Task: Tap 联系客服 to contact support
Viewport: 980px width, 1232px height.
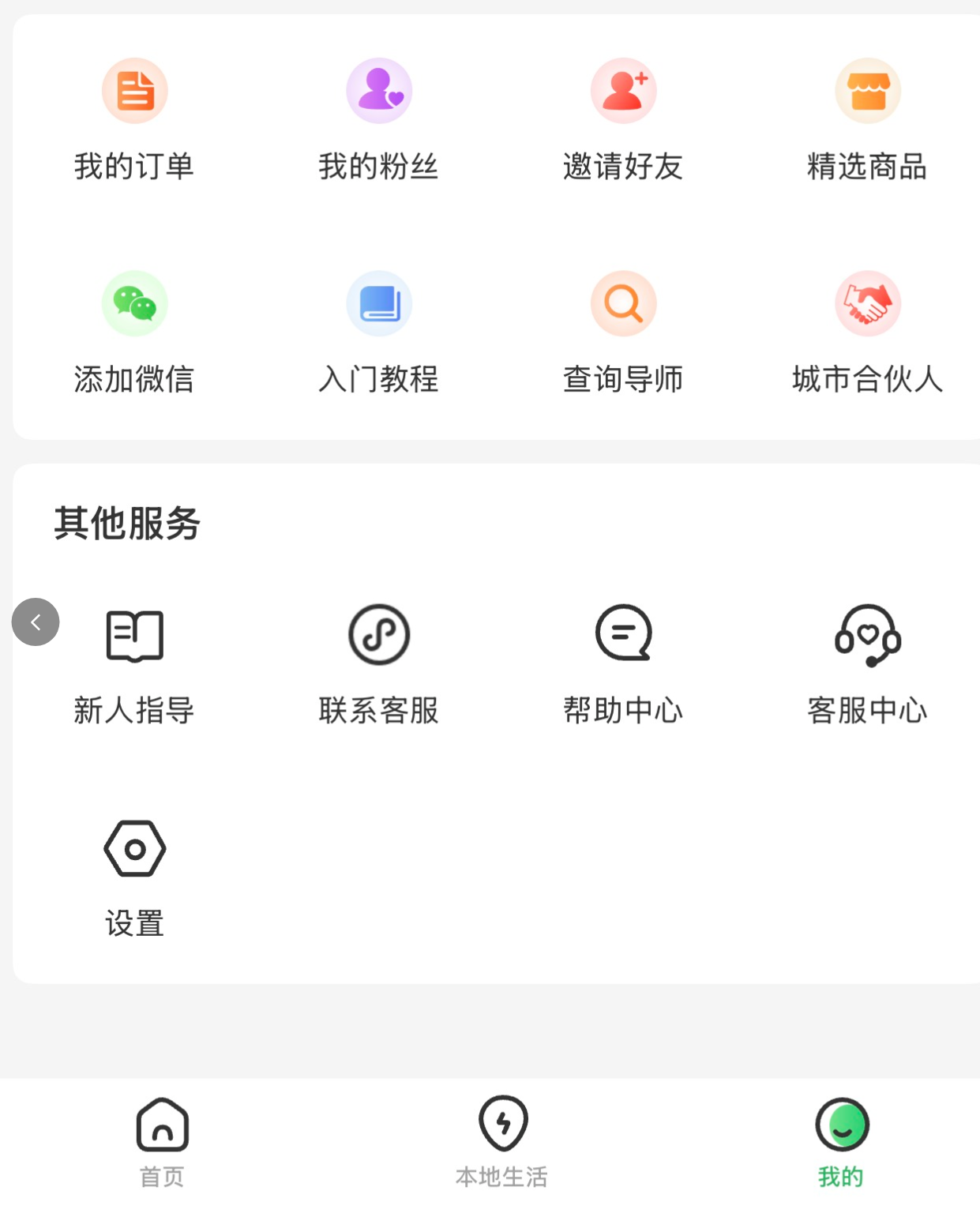Action: (379, 662)
